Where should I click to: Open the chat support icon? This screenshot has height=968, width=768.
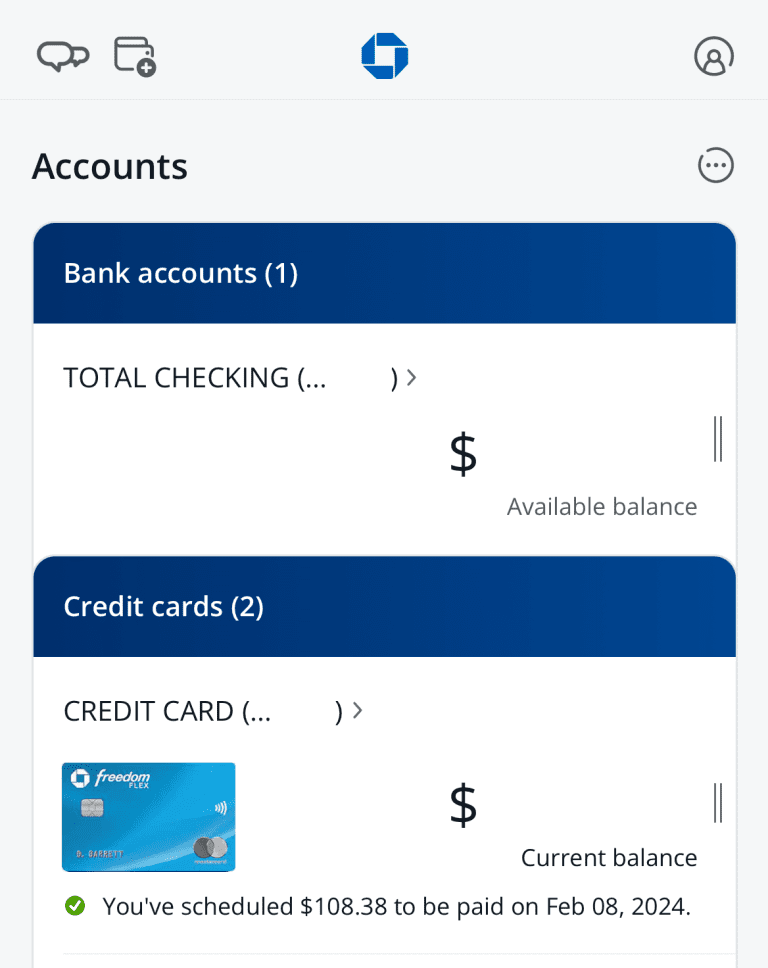(62, 56)
